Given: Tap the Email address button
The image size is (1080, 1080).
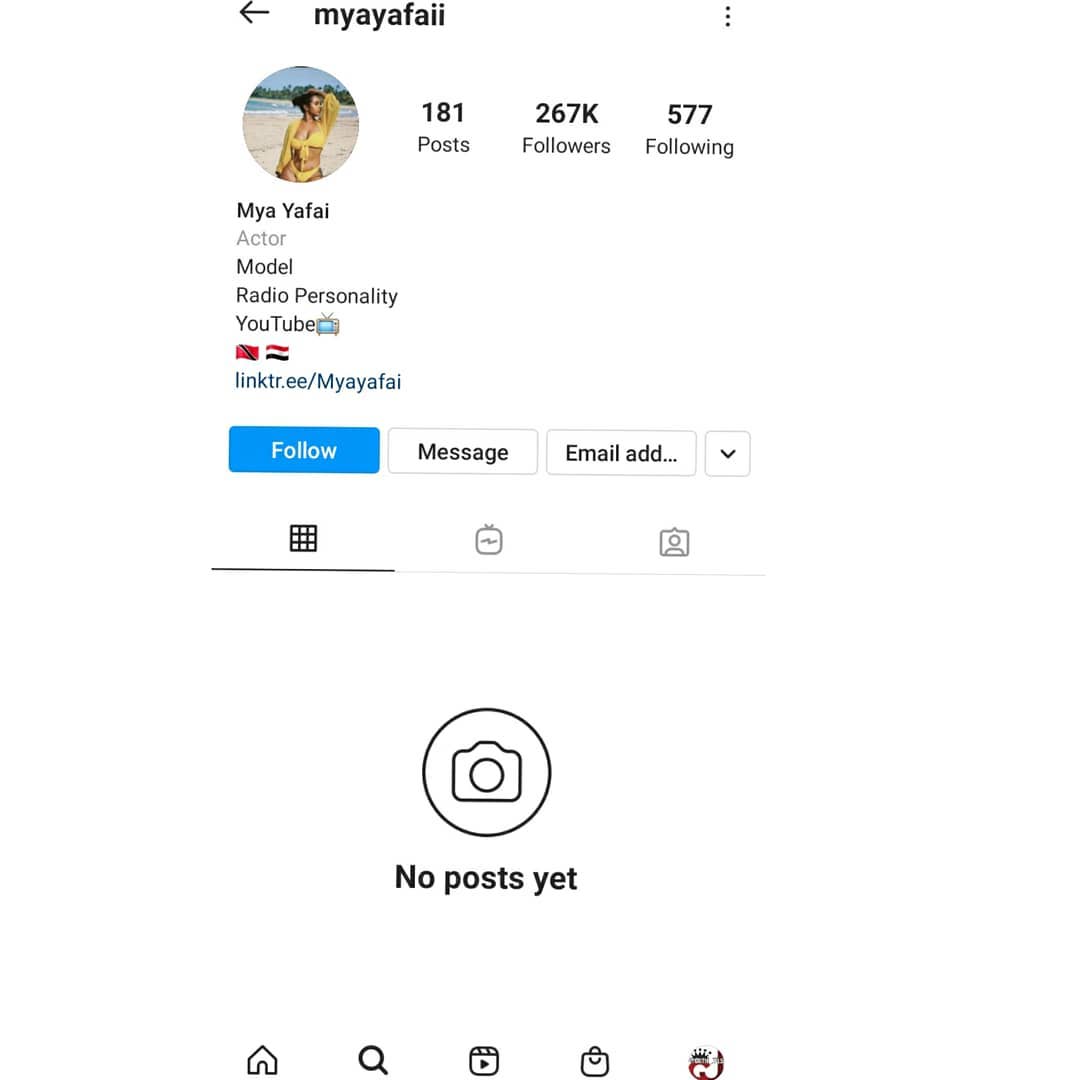Looking at the screenshot, I should [x=621, y=453].
